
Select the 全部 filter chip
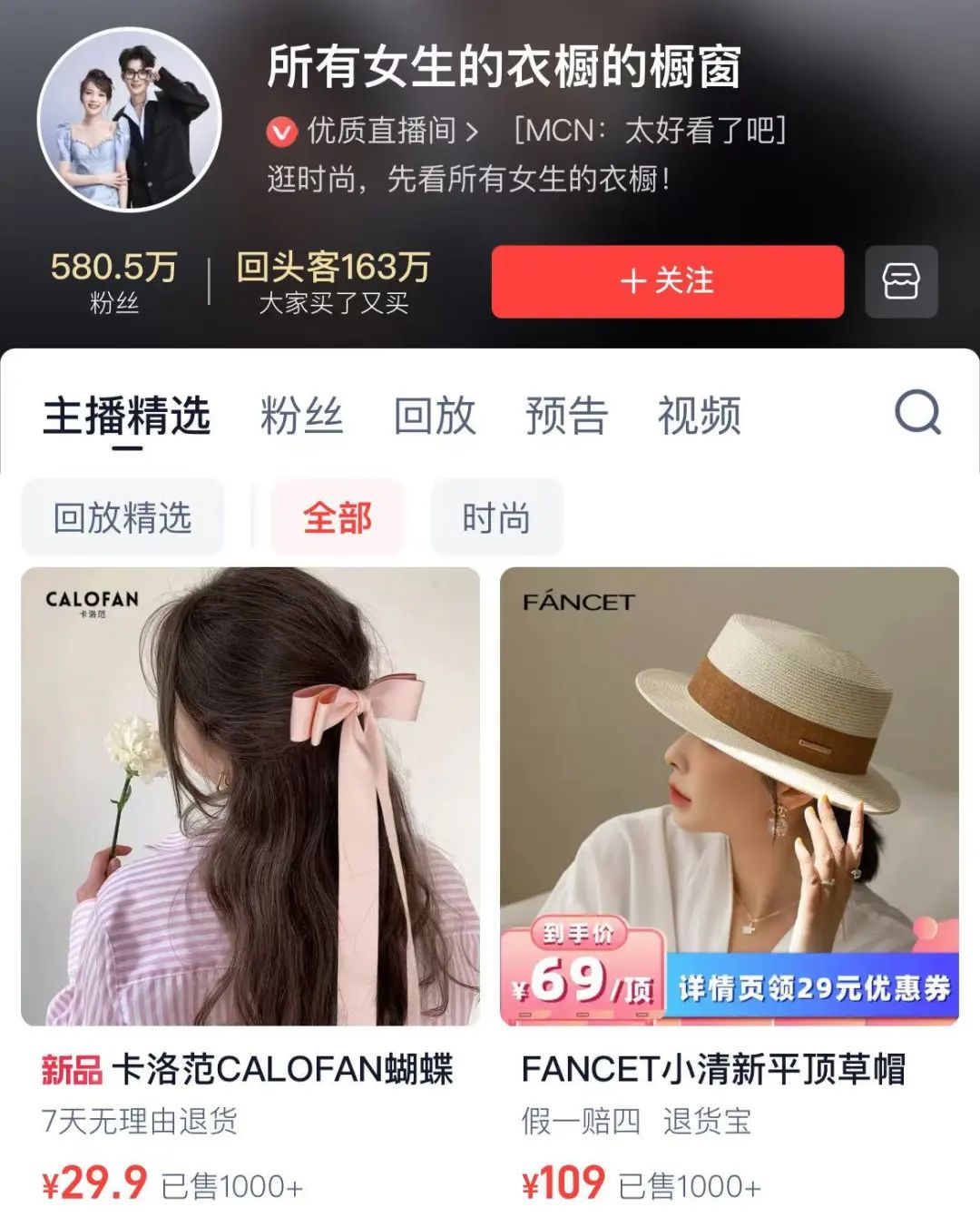338,517
